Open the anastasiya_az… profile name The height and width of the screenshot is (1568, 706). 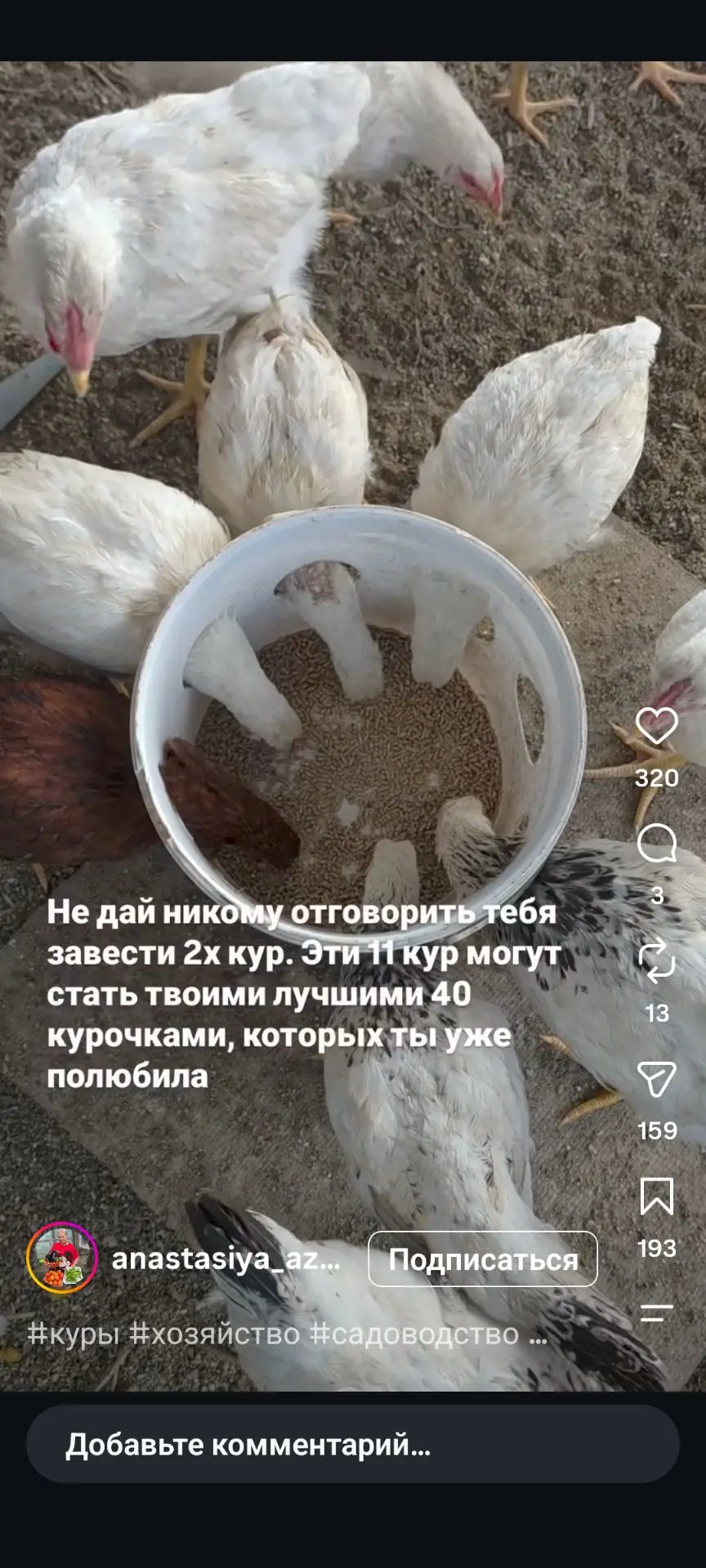point(226,1259)
